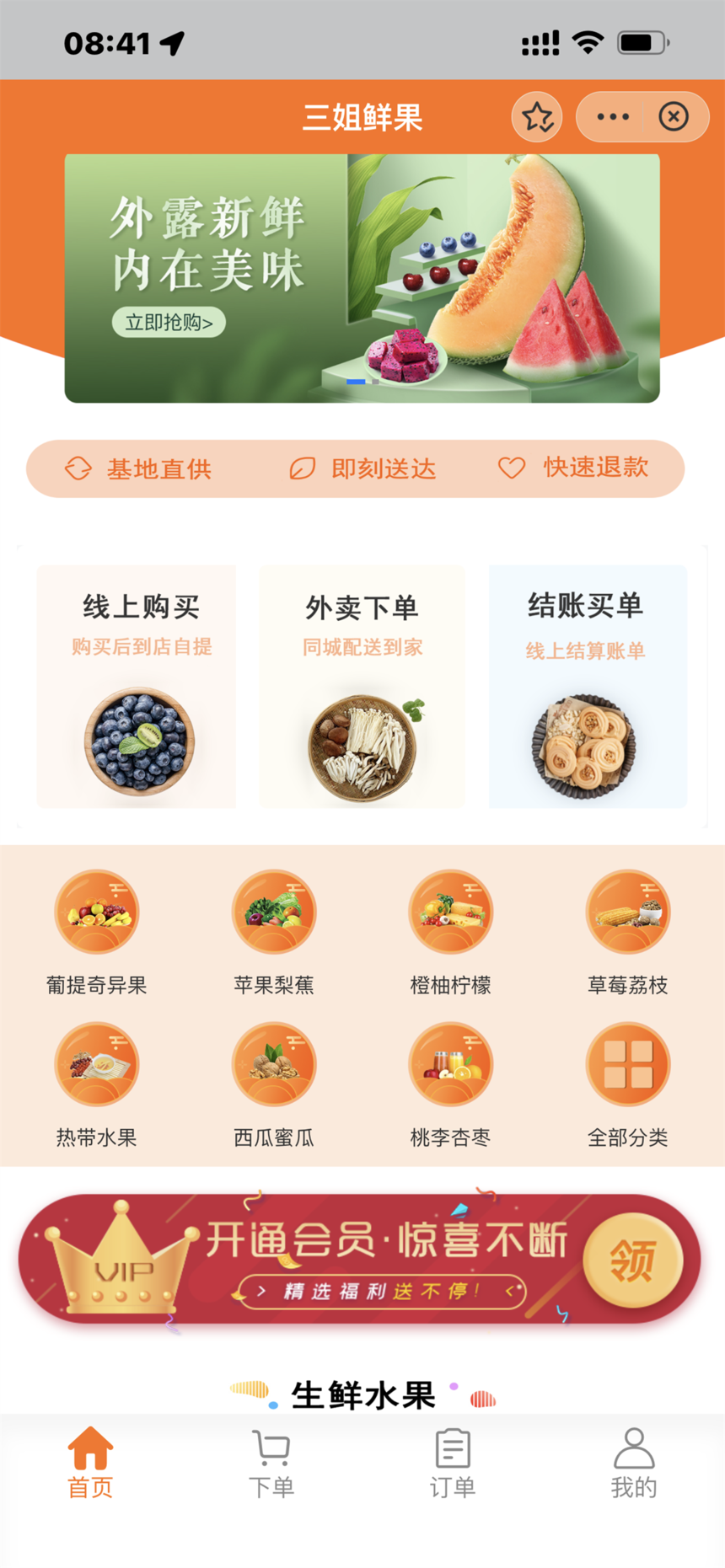Open the three-dot more menu
725x1568 pixels.
pyautogui.click(x=613, y=117)
